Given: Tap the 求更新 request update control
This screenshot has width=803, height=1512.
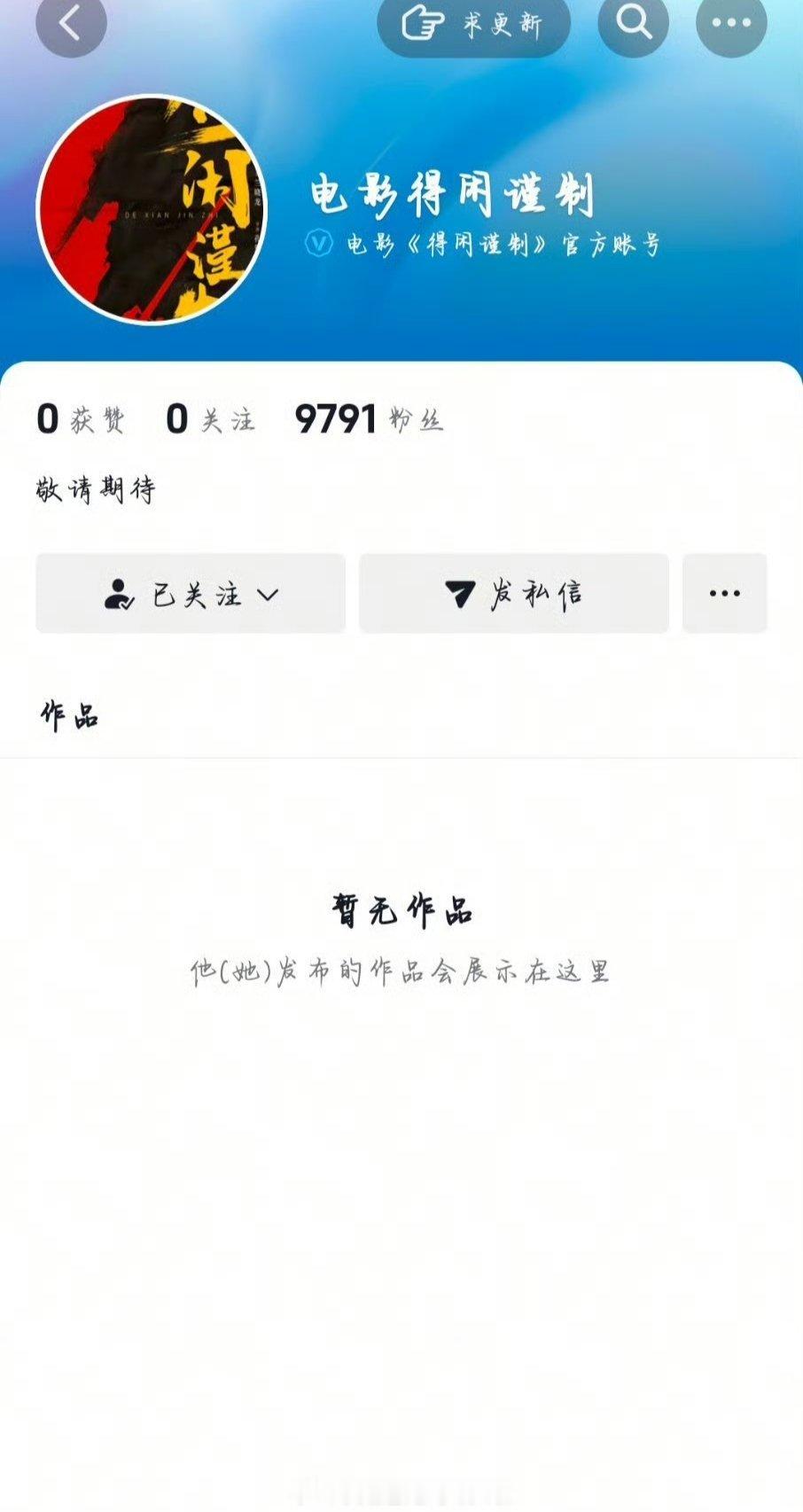Looking at the screenshot, I should tap(473, 26).
